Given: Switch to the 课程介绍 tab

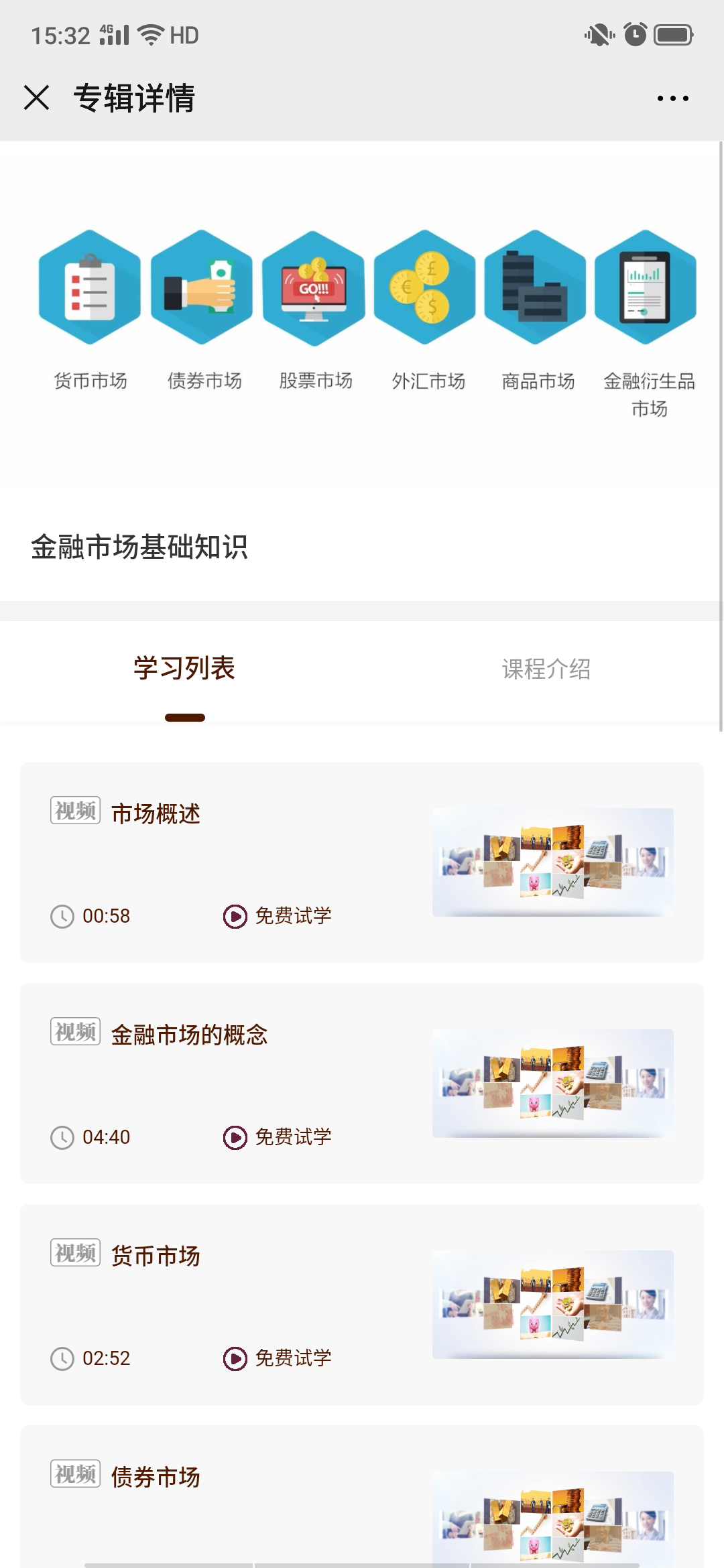Looking at the screenshot, I should (546, 669).
